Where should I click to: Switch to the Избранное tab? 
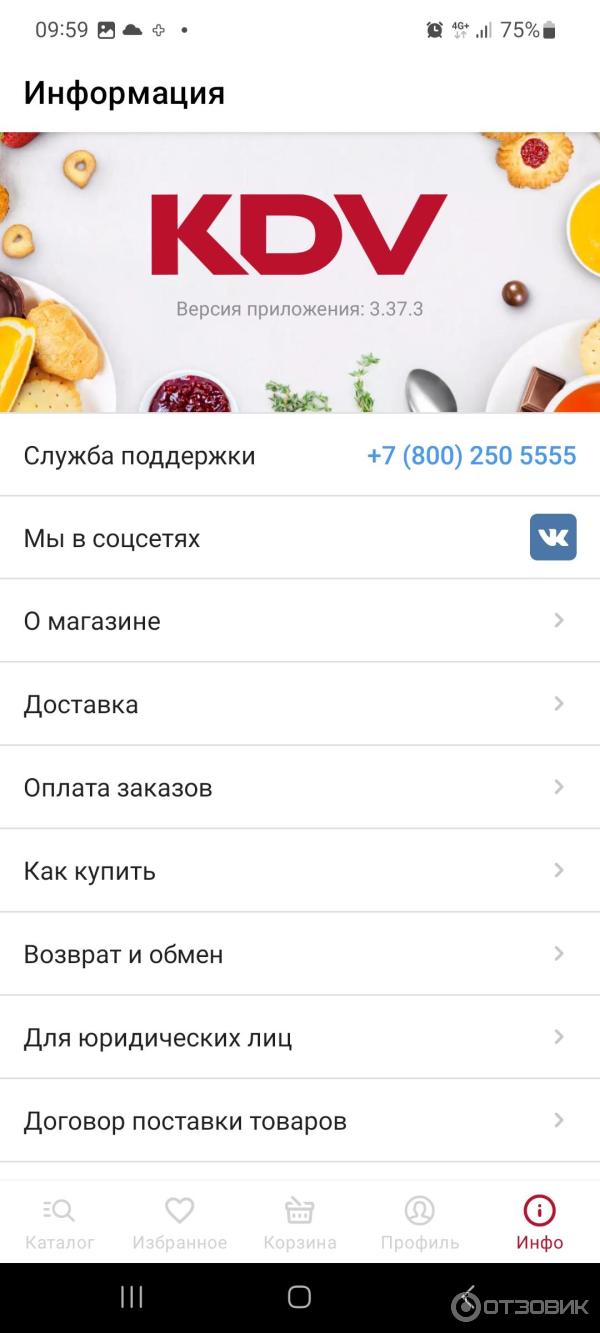pyautogui.click(x=180, y=1222)
